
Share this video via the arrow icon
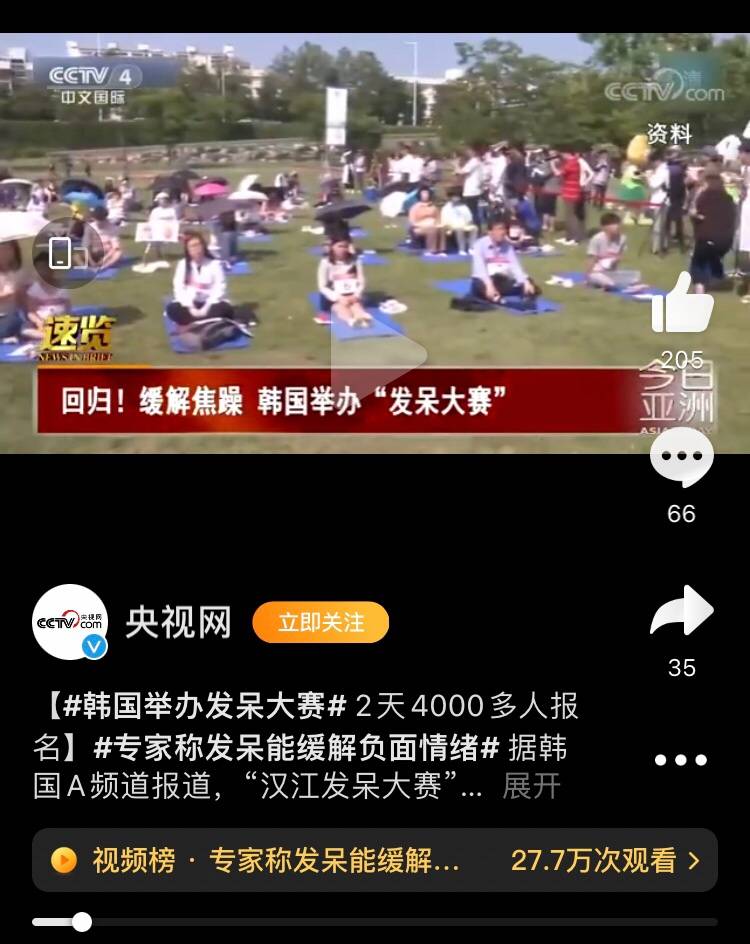pyautogui.click(x=682, y=612)
